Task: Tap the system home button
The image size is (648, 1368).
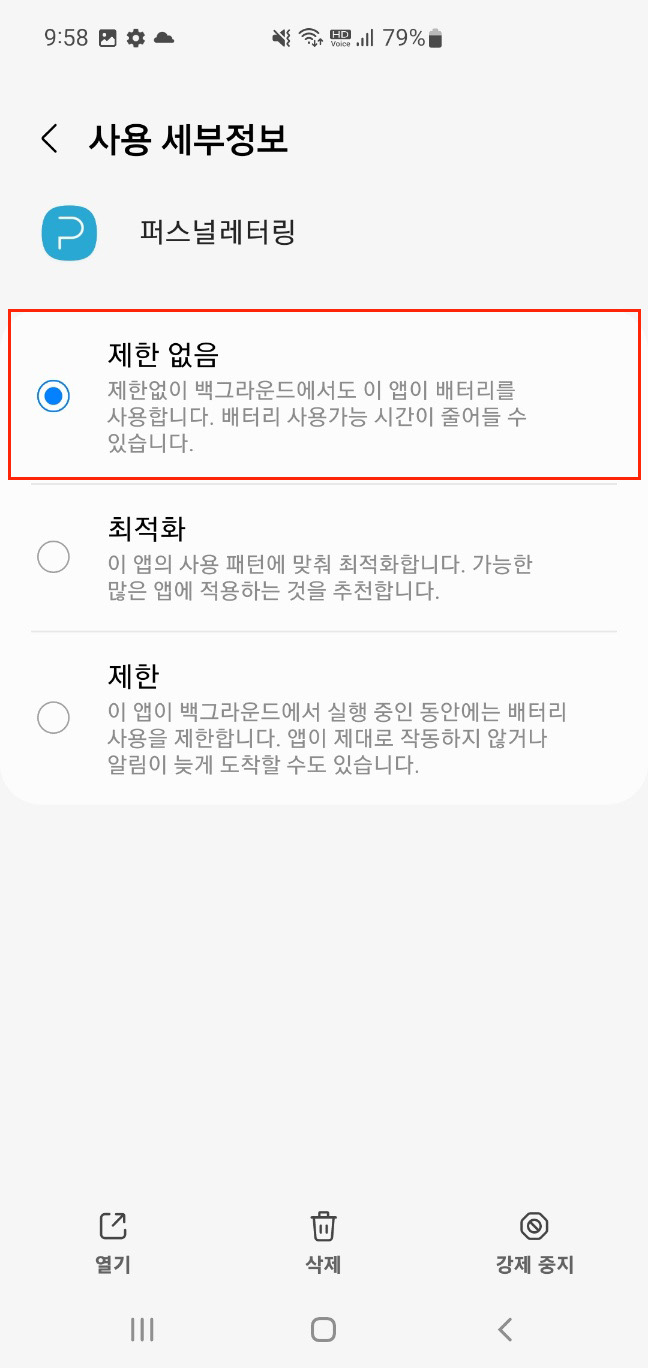Action: pos(323,1329)
